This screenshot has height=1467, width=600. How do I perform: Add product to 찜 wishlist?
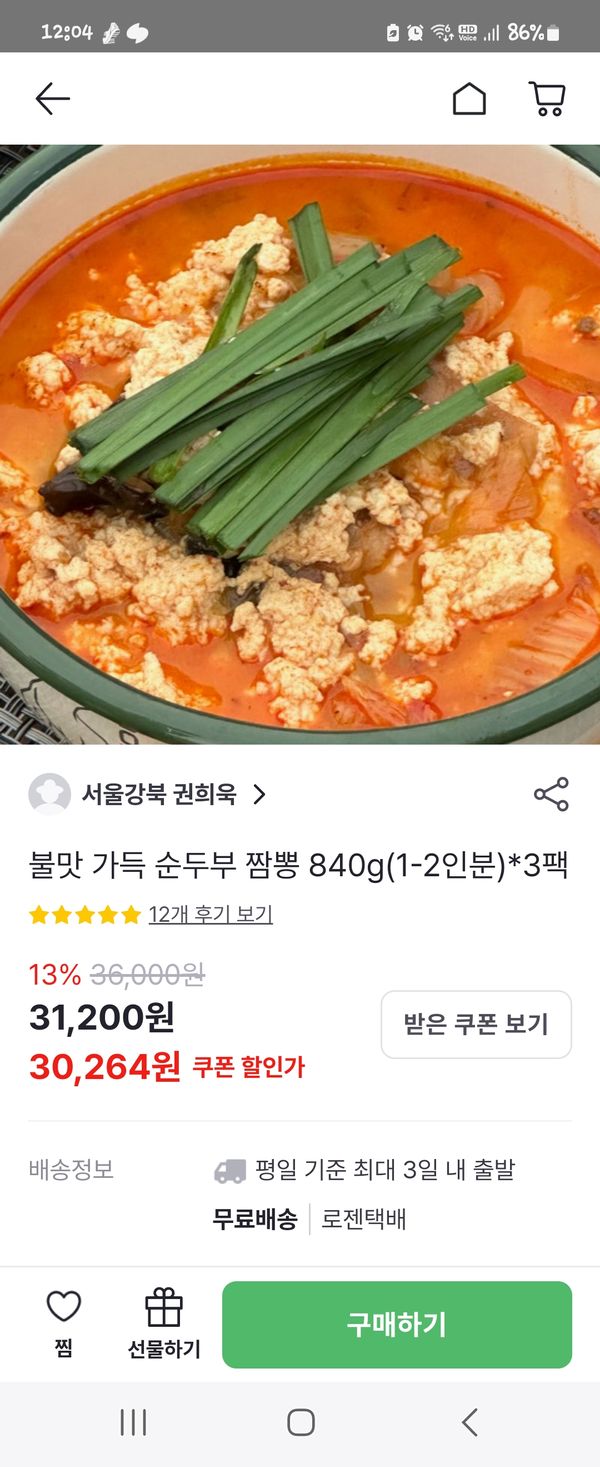point(64,1322)
